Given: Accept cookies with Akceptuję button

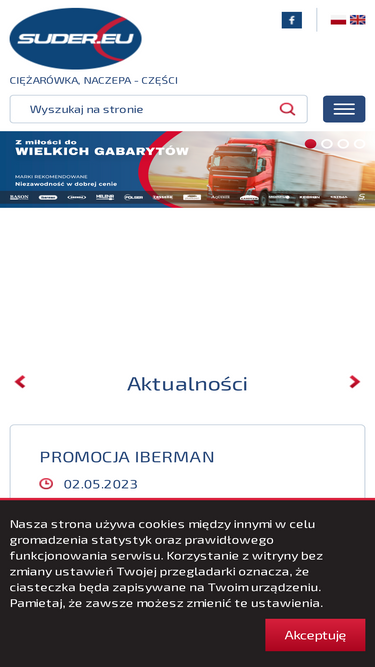Looking at the screenshot, I should click(315, 635).
